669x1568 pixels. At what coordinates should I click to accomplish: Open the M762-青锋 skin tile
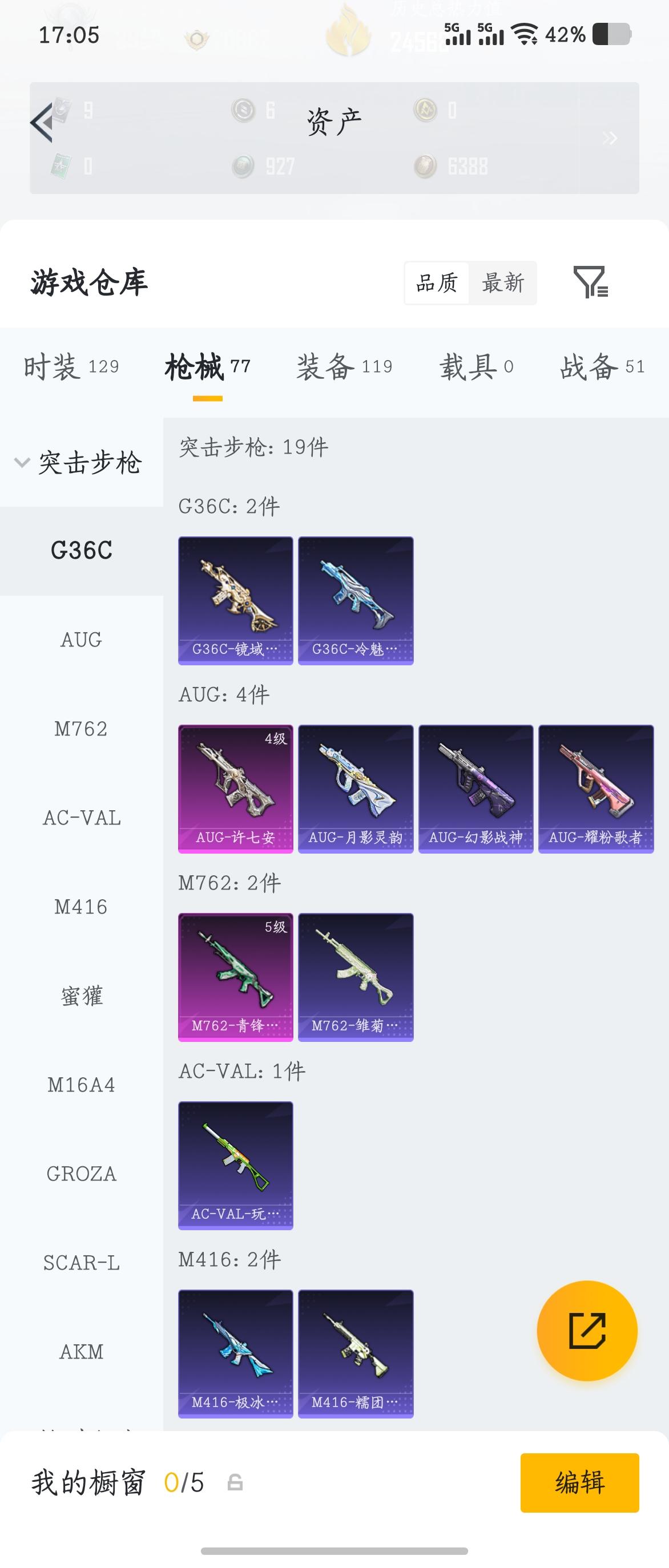click(x=236, y=976)
